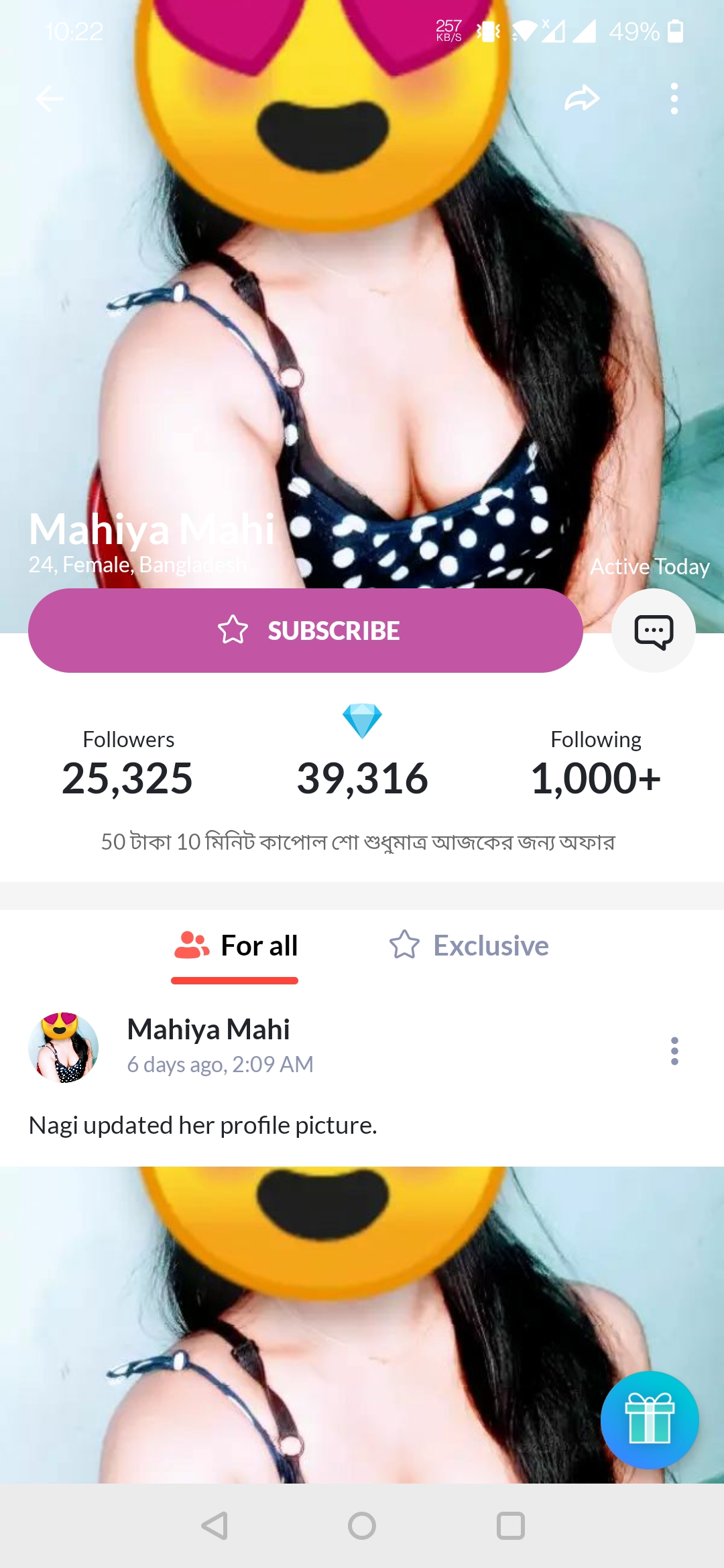Switch to the Exclusive tab
724x1568 pixels.
pos(491,945)
